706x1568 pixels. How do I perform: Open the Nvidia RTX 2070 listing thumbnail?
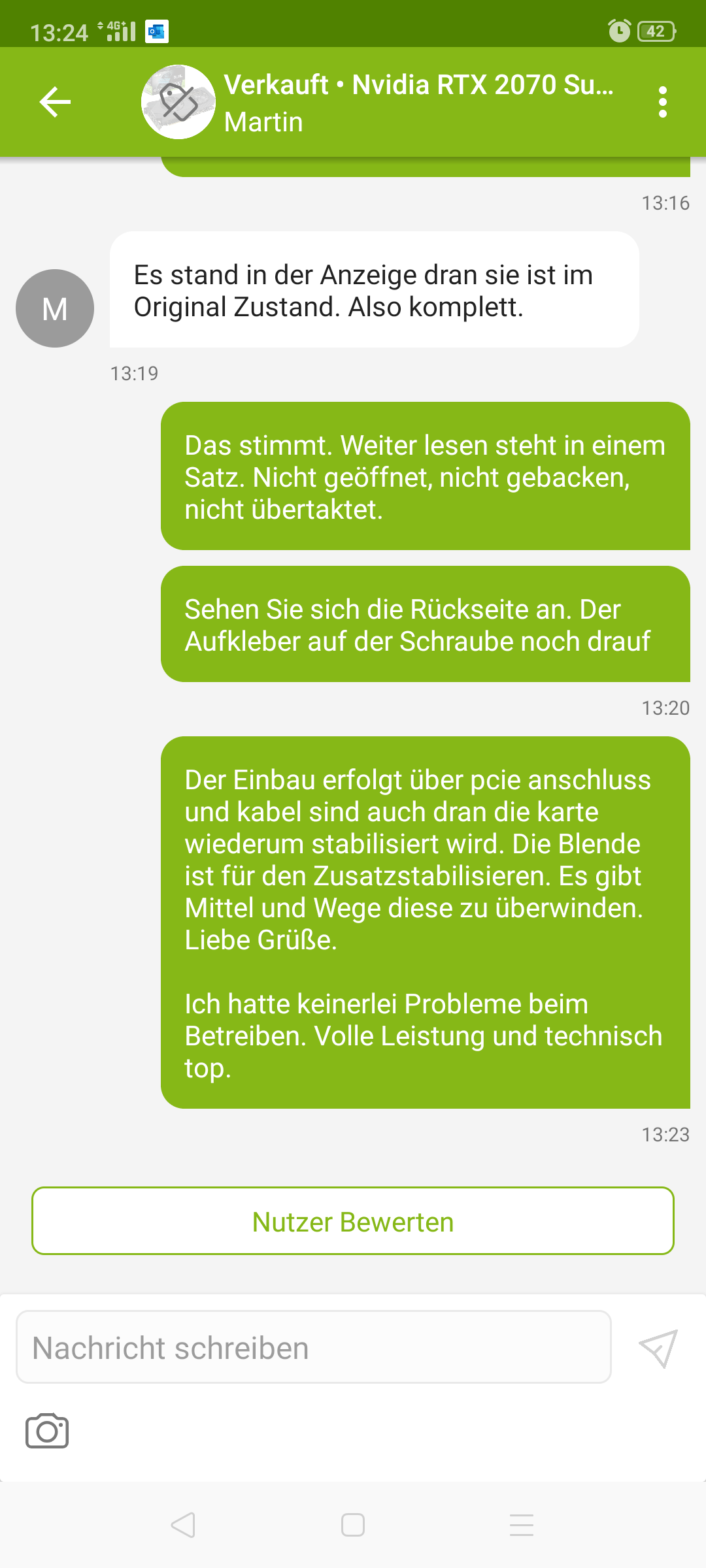[178, 102]
